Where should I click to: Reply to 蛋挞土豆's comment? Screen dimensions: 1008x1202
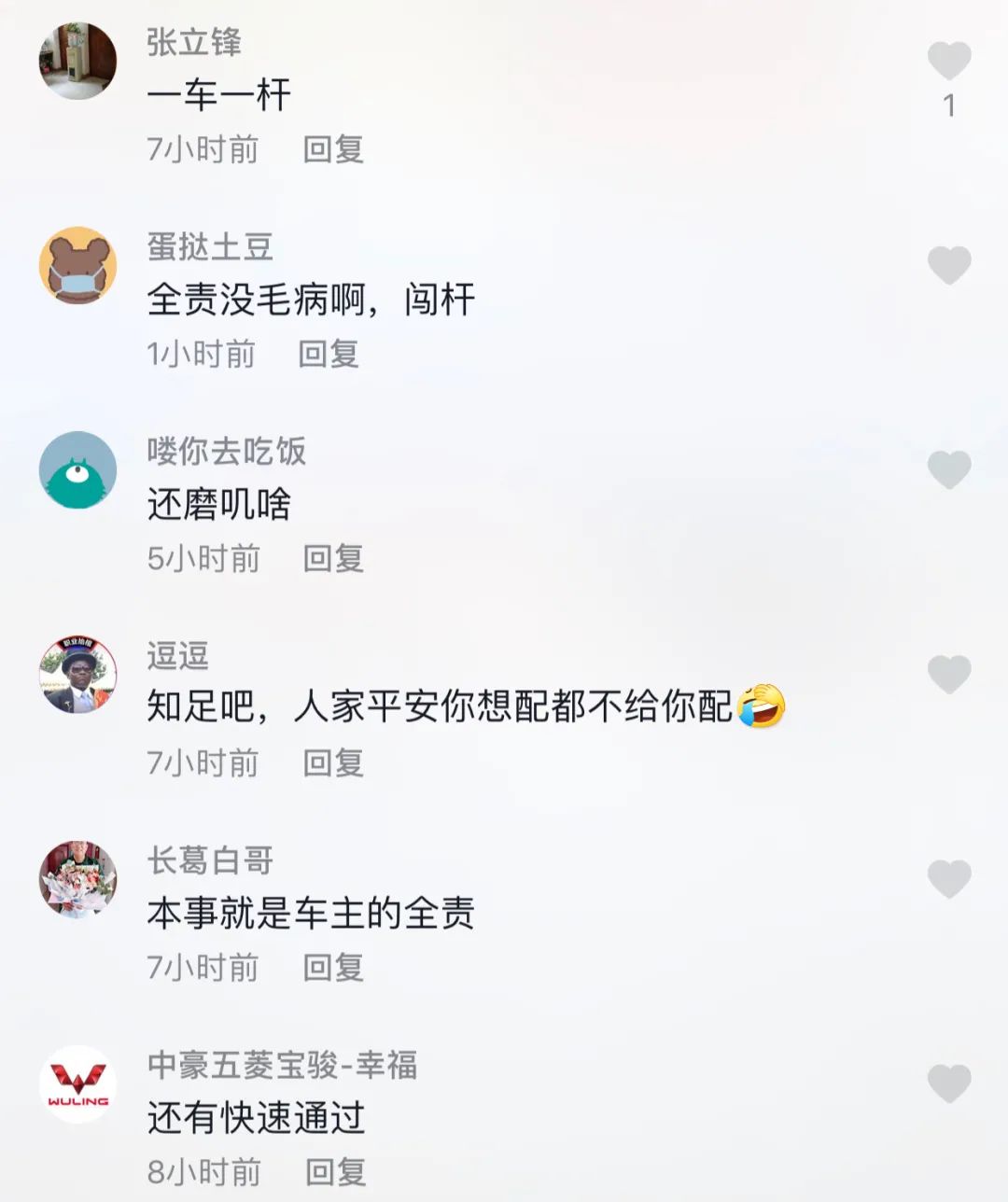[329, 354]
